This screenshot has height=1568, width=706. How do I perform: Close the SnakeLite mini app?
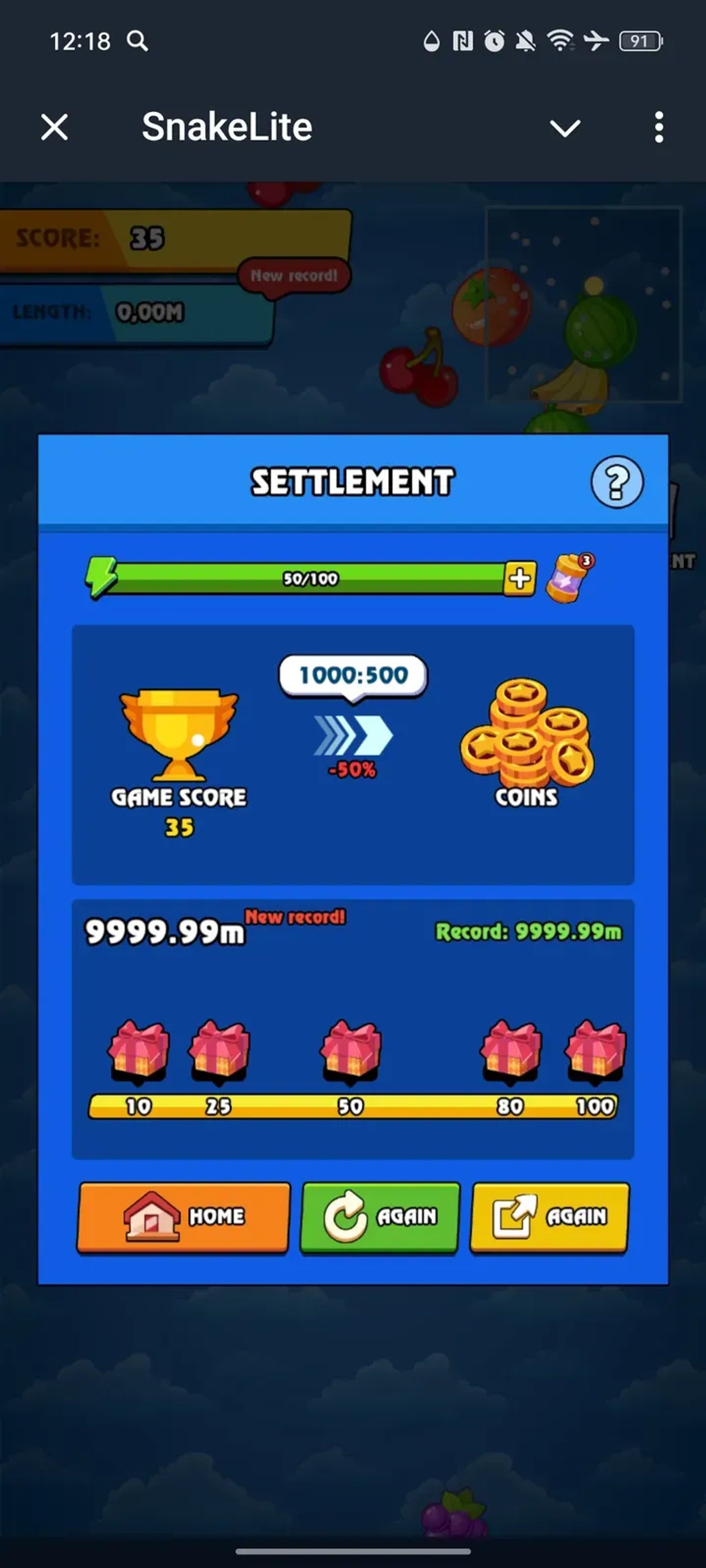click(x=54, y=127)
